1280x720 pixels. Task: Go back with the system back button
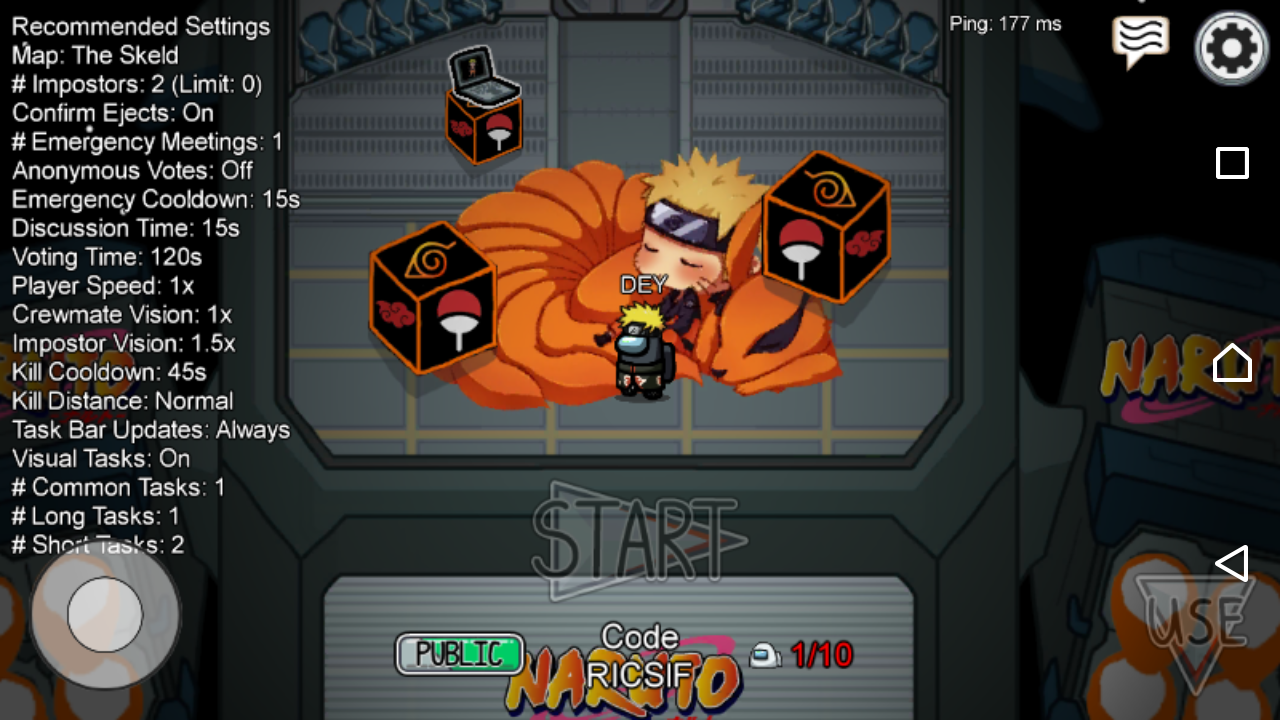click(1232, 563)
